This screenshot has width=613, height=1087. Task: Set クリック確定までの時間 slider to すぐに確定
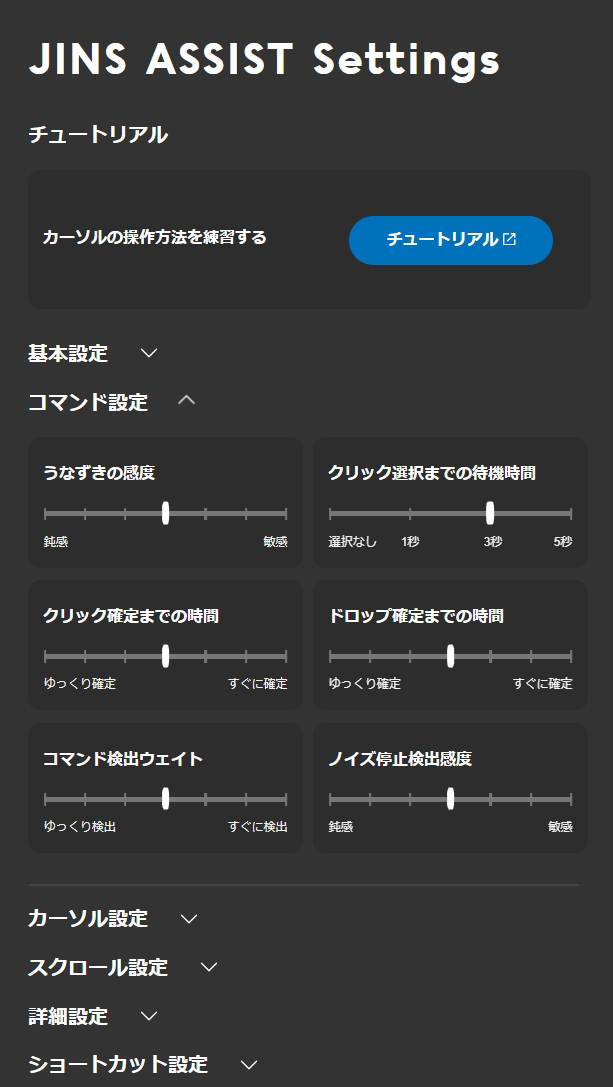[x=286, y=657]
